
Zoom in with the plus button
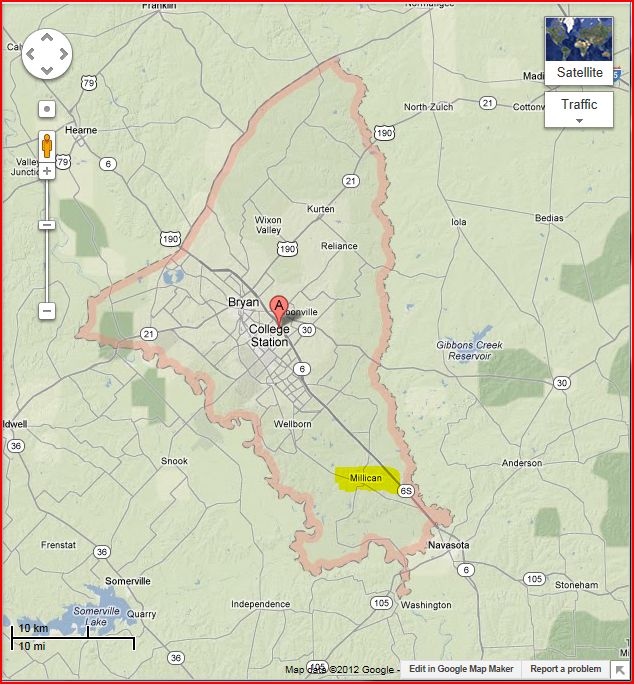[46, 170]
